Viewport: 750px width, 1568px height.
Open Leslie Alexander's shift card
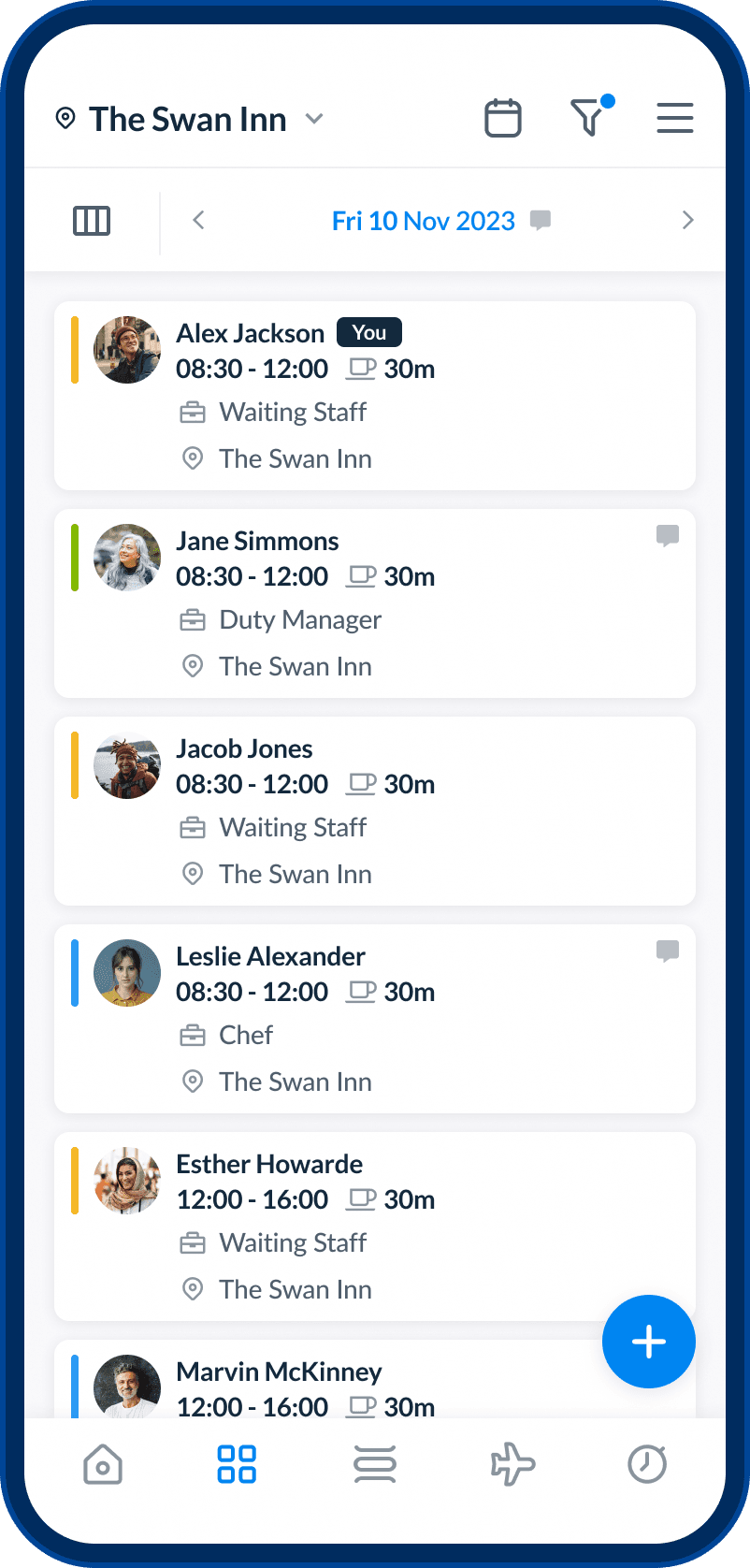point(375,1019)
